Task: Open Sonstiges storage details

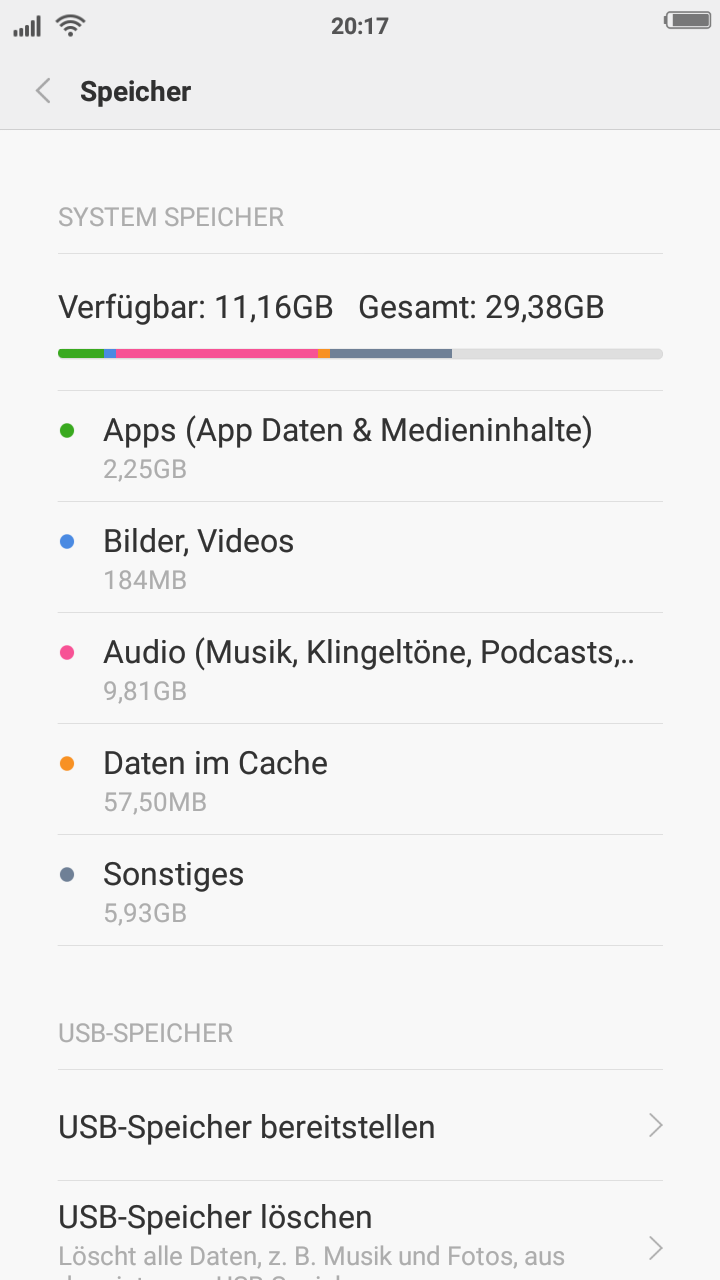Action: [360, 891]
